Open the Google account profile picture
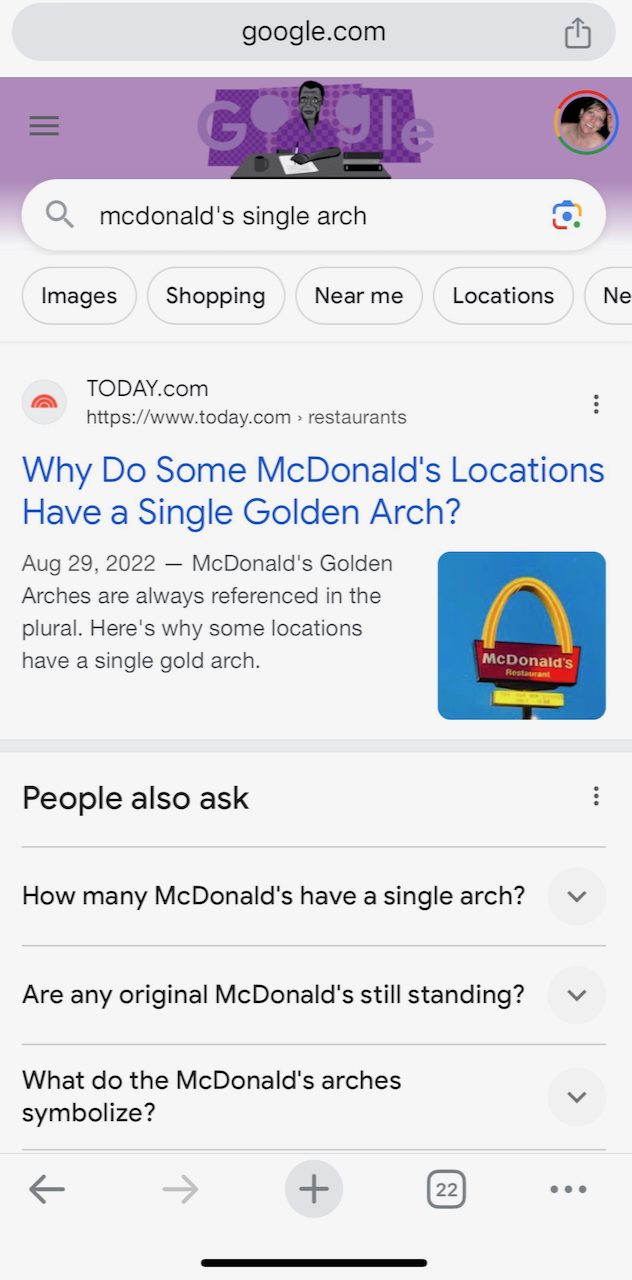The image size is (632, 1280). 586,122
